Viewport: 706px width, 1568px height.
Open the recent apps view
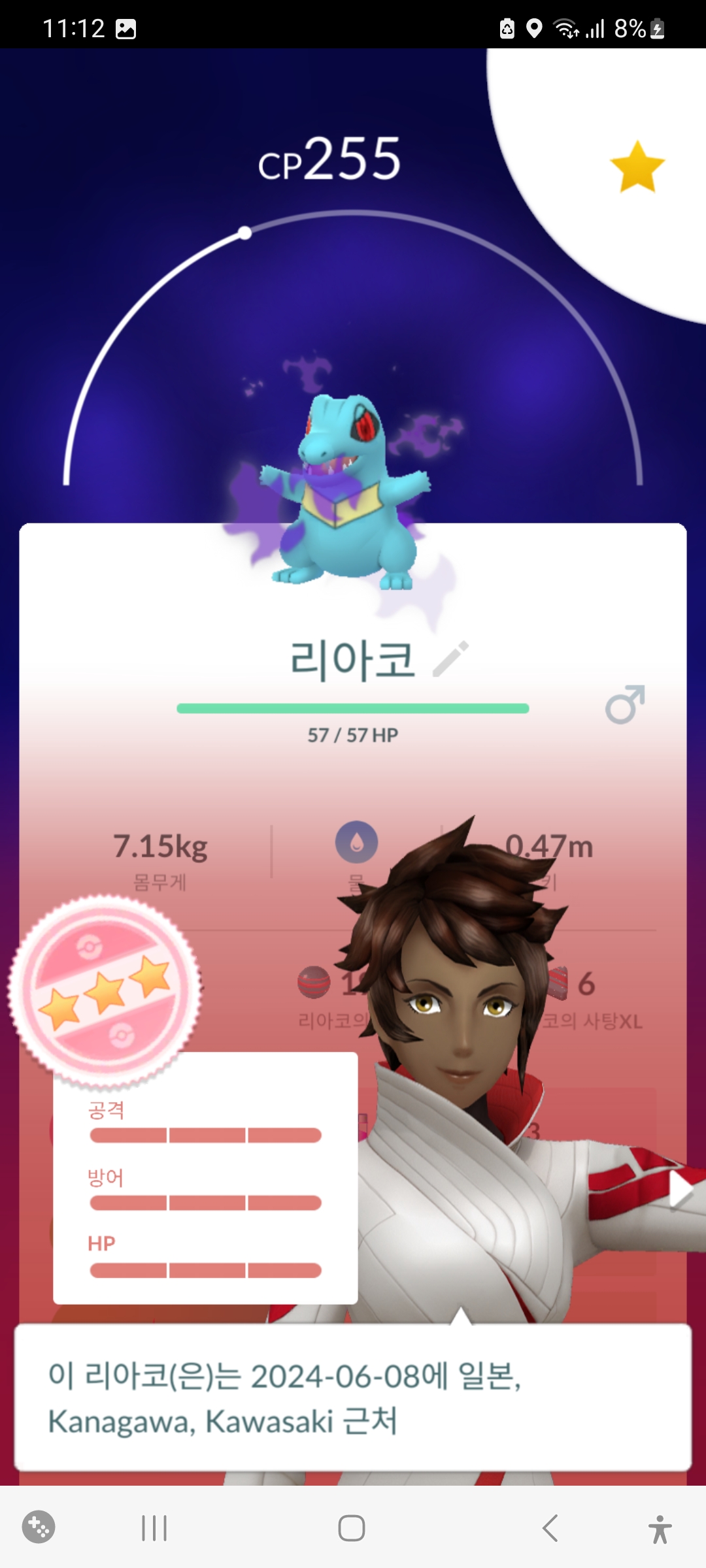click(154, 1528)
